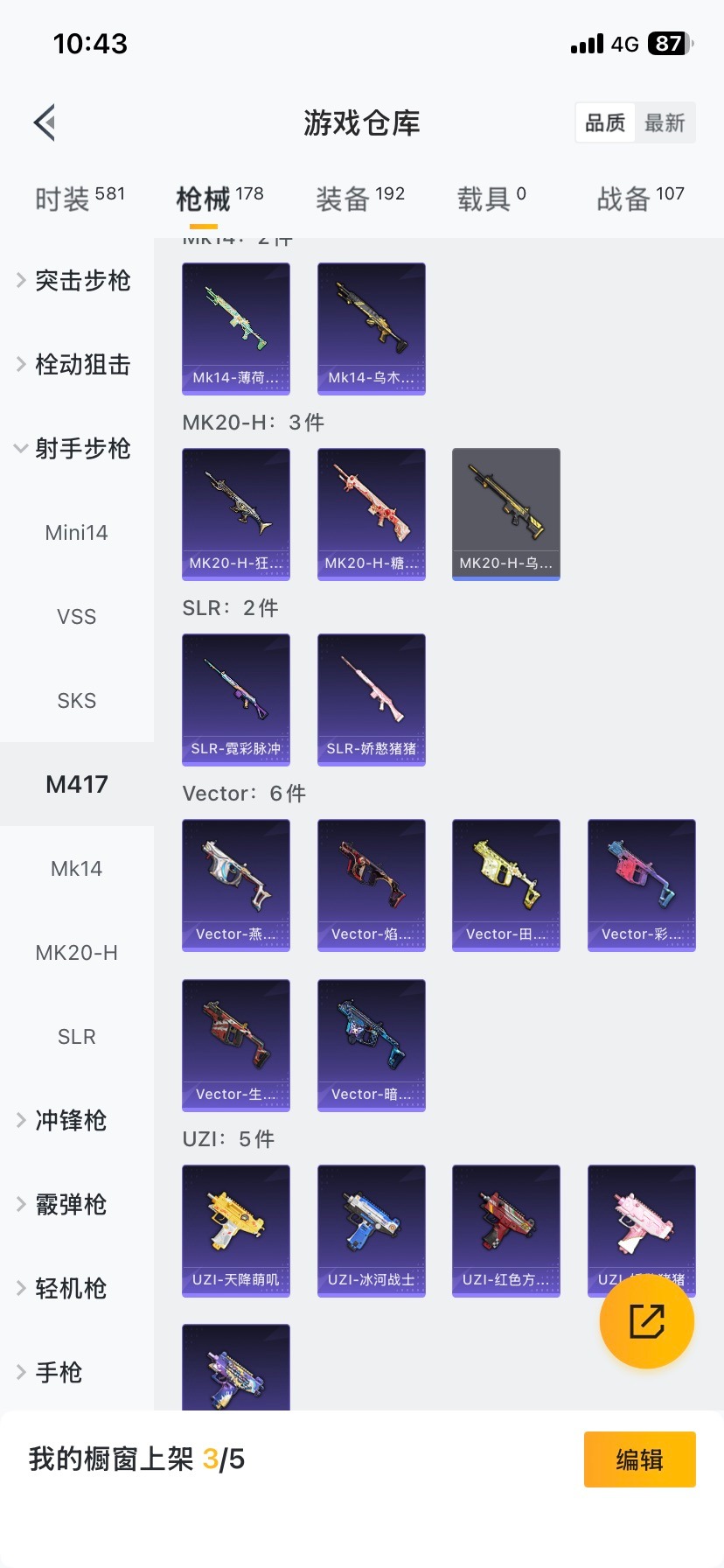Sort items by 最新
The height and width of the screenshot is (1568, 724).
coord(665,122)
